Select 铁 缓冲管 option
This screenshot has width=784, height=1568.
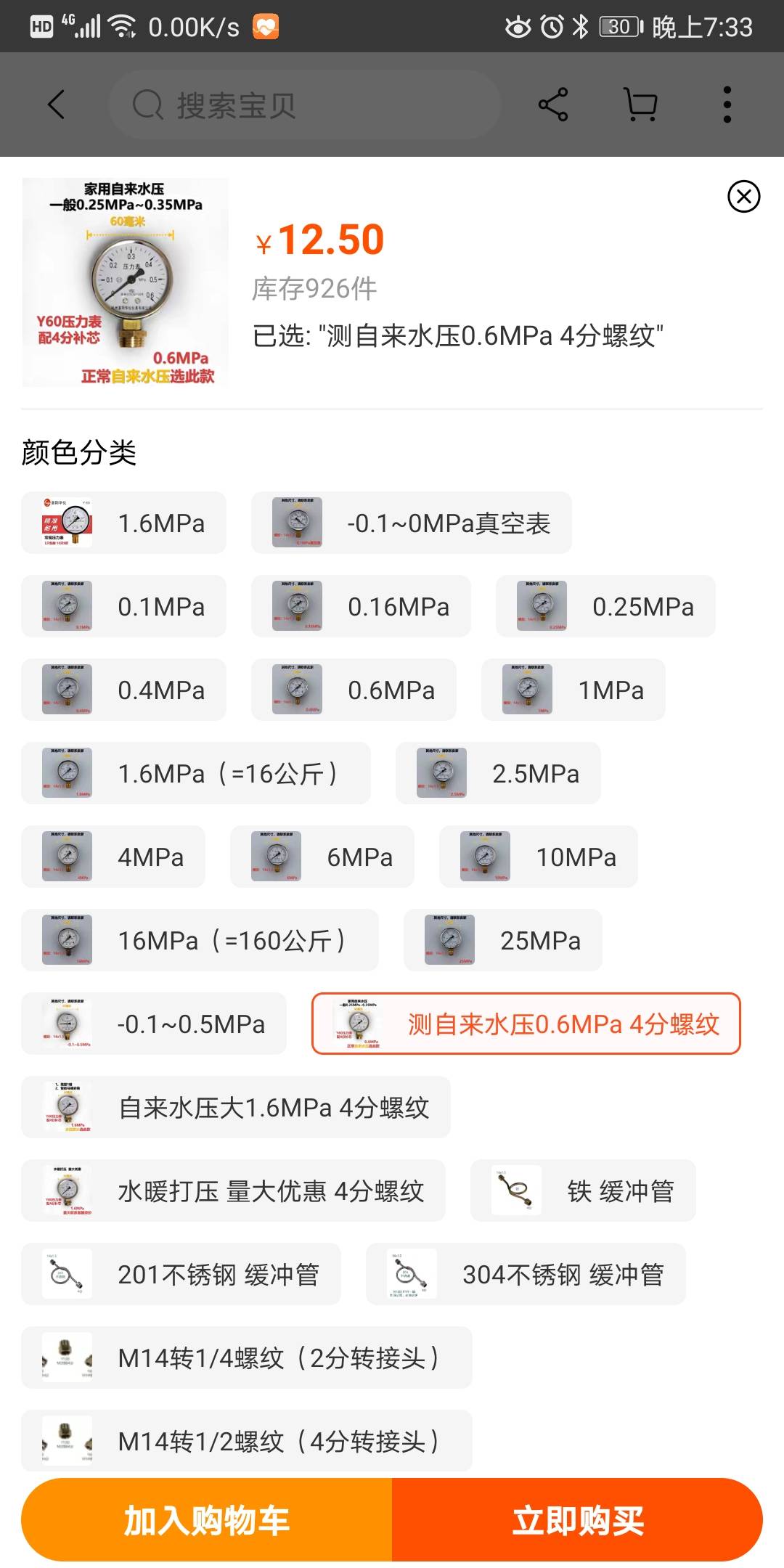(583, 1191)
